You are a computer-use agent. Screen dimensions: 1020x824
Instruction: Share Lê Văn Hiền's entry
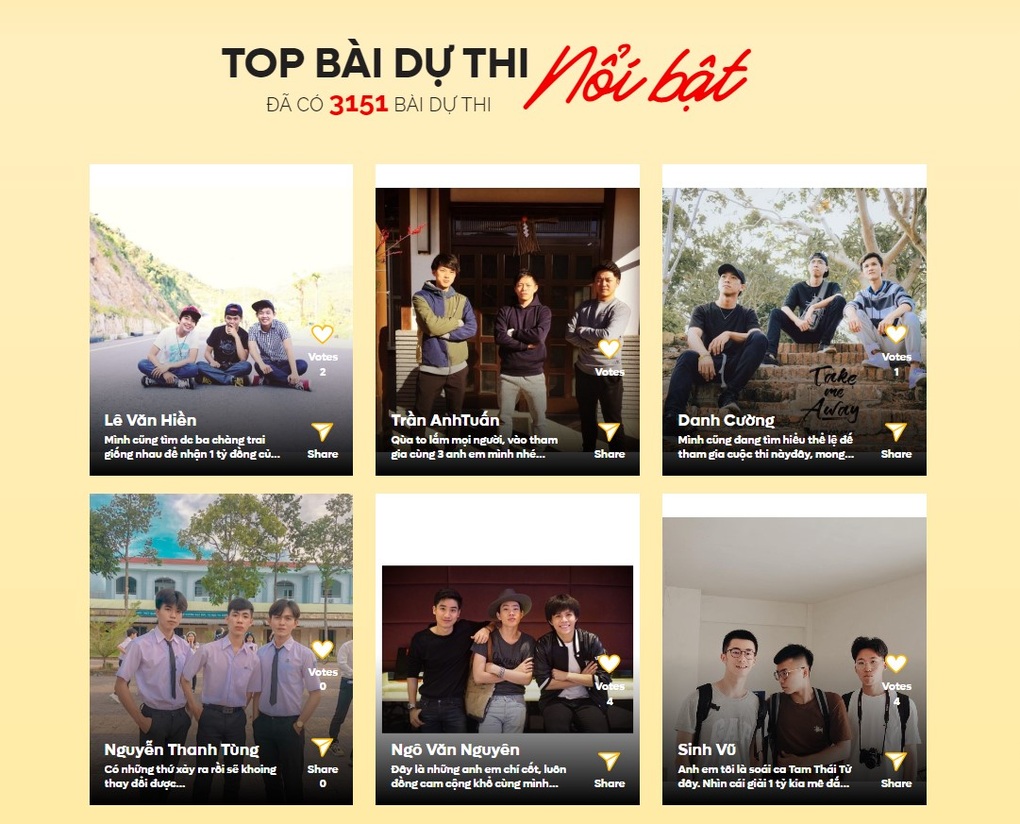click(322, 432)
